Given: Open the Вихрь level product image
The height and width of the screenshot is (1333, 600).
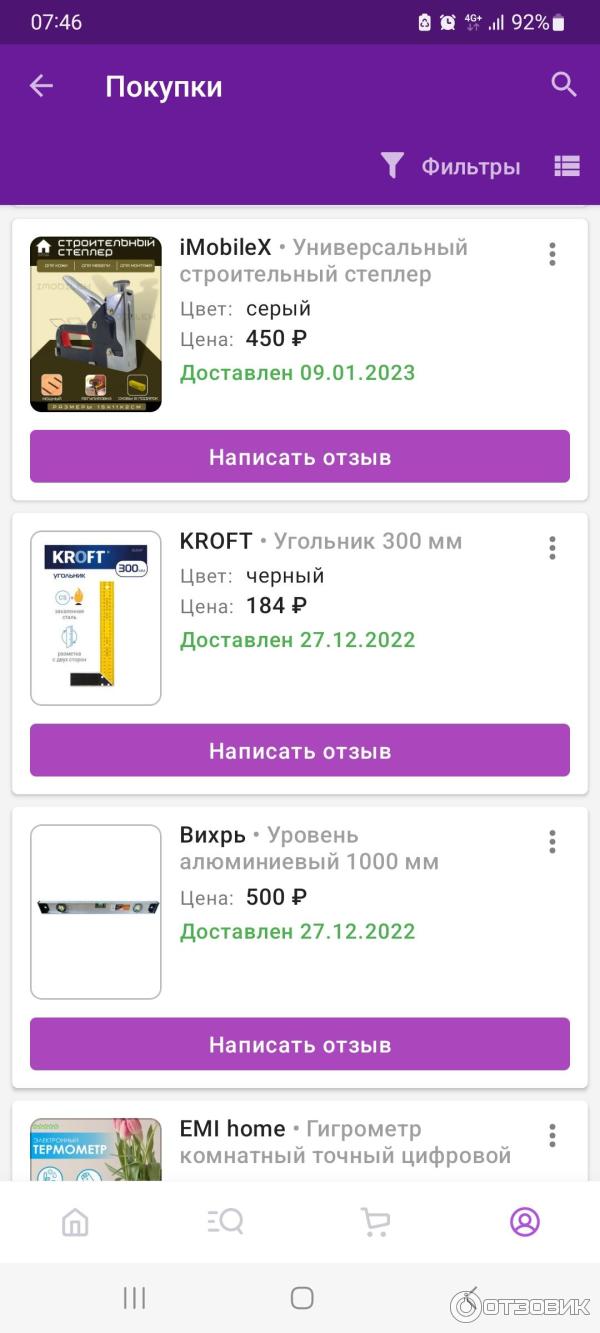Looking at the screenshot, I should click(x=96, y=911).
